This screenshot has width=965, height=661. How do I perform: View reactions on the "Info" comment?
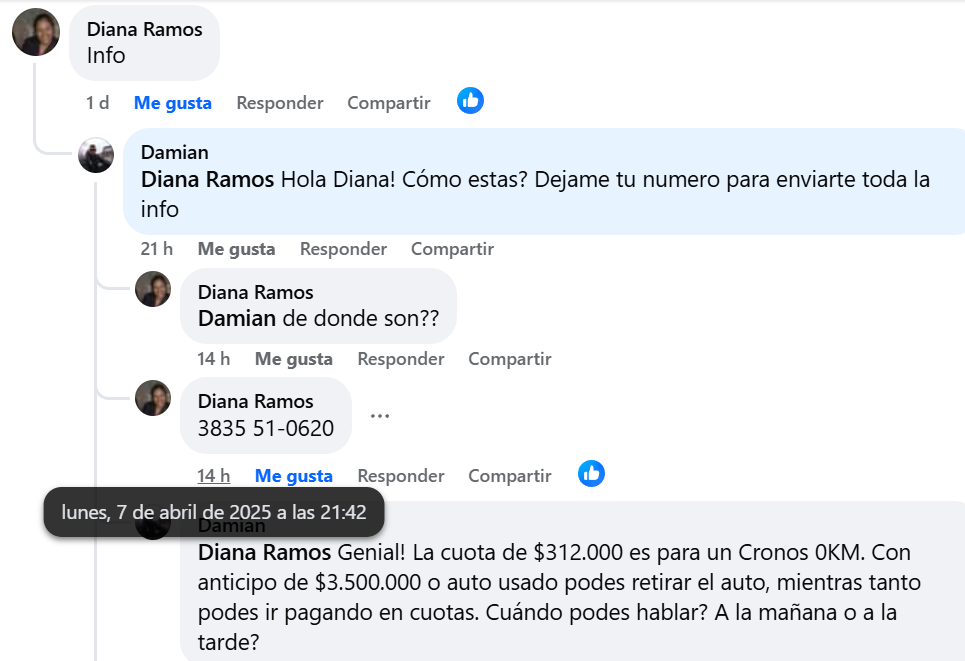point(470,101)
